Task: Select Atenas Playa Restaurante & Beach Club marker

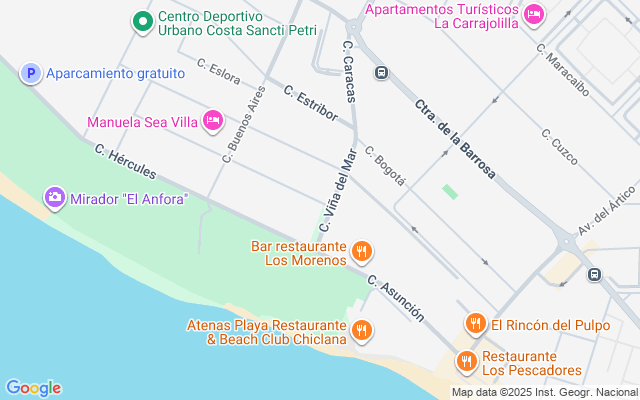Action: [362, 331]
